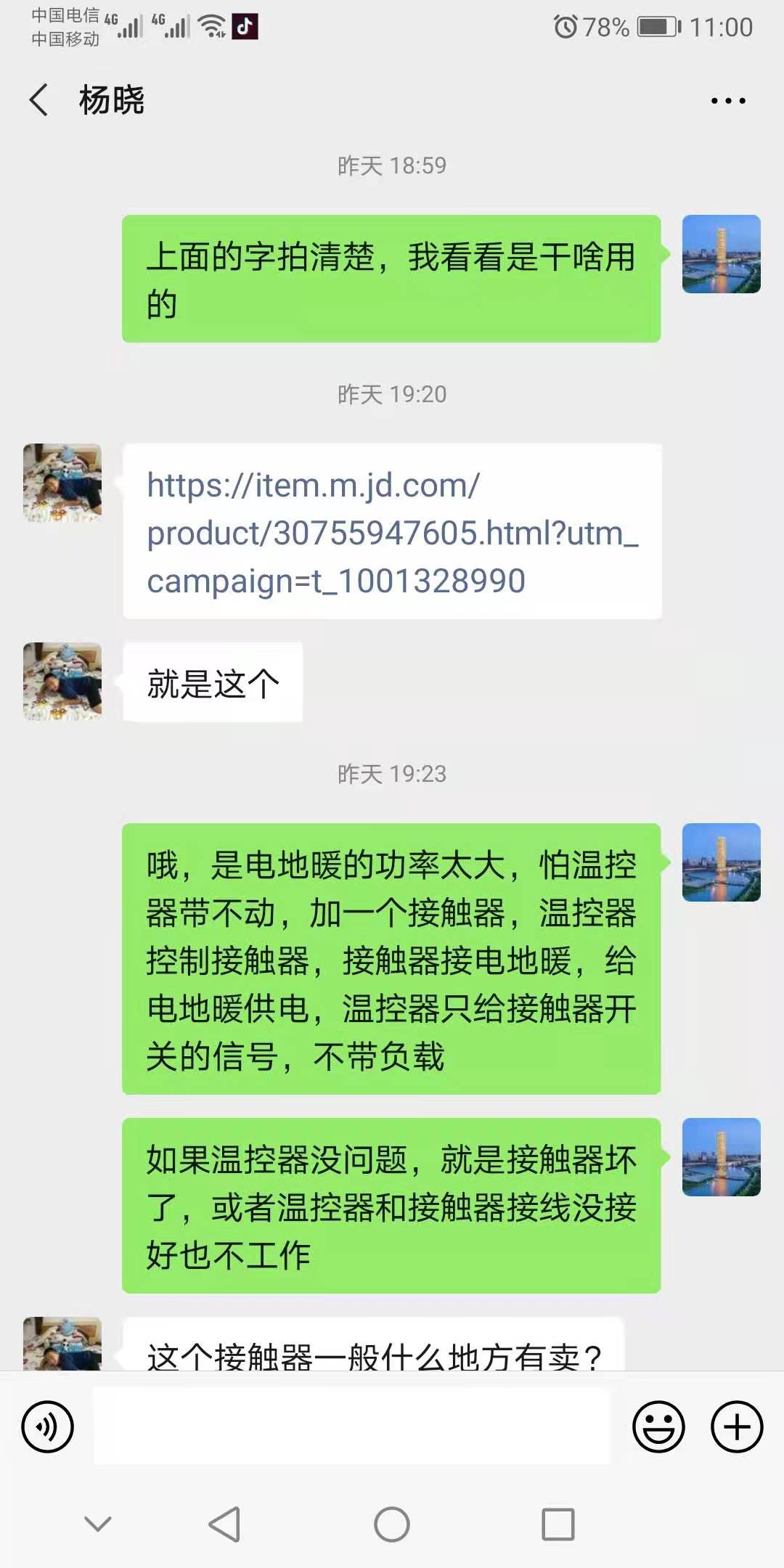Open the three-dot chat info menu
Image resolution: width=784 pixels, height=1568 pixels.
point(727,101)
